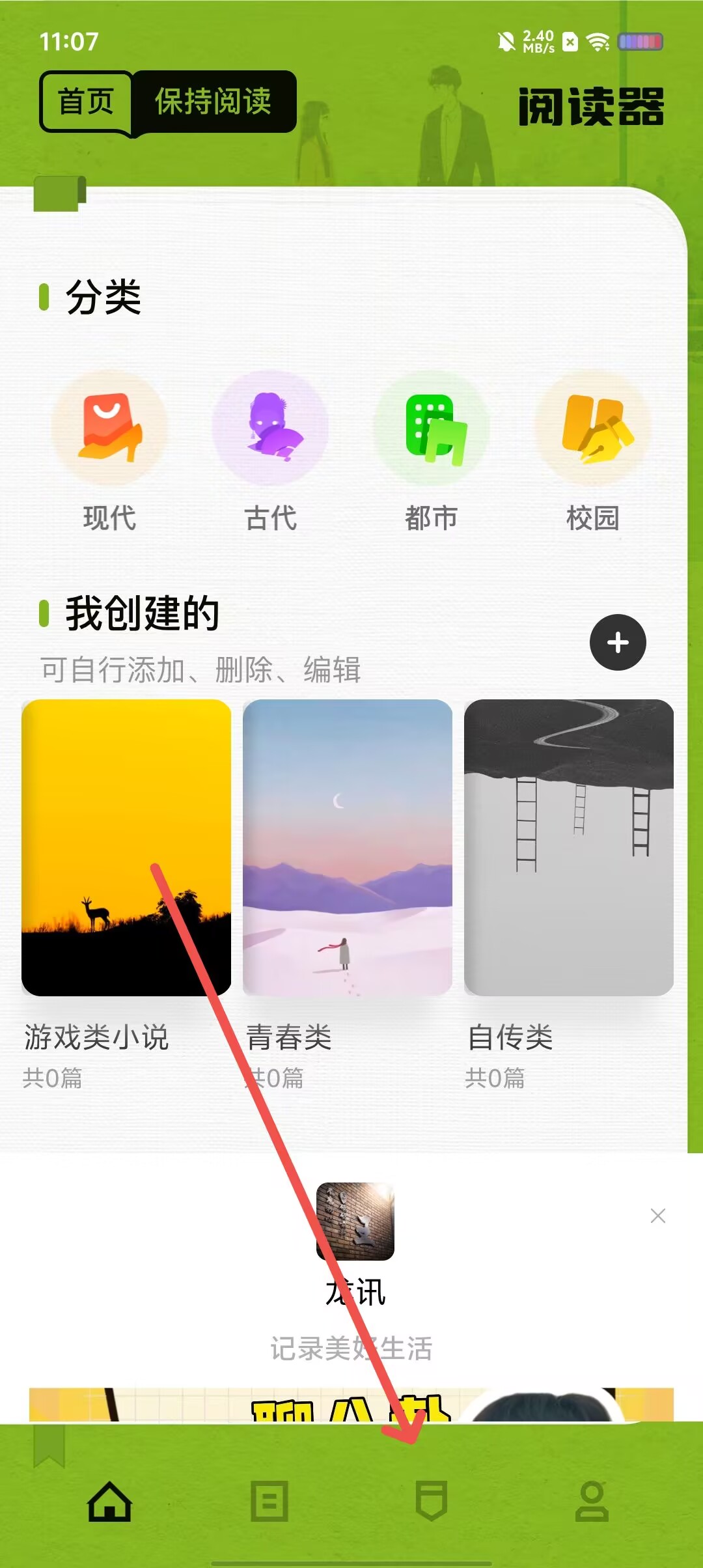Viewport: 703px width, 1568px height.
Task: Switch to the home tab
Action: pyautogui.click(x=109, y=1502)
